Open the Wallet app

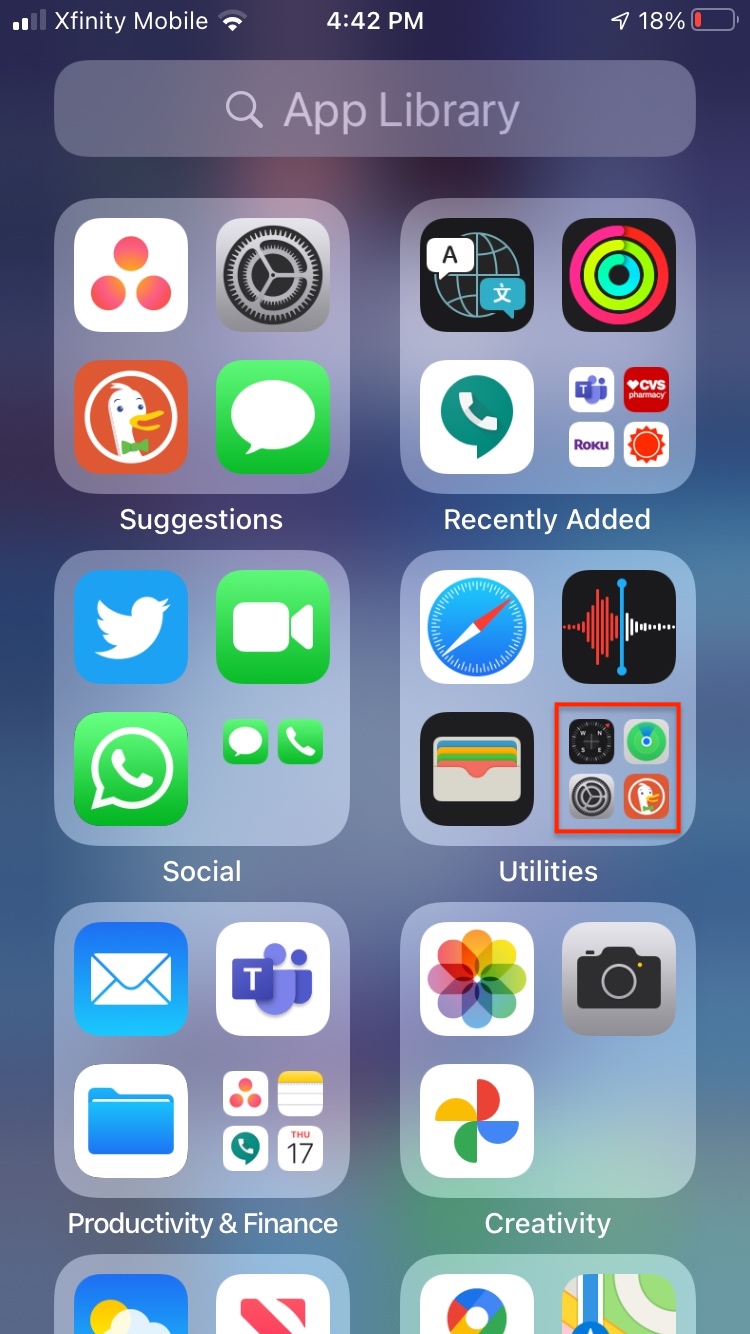click(x=477, y=769)
